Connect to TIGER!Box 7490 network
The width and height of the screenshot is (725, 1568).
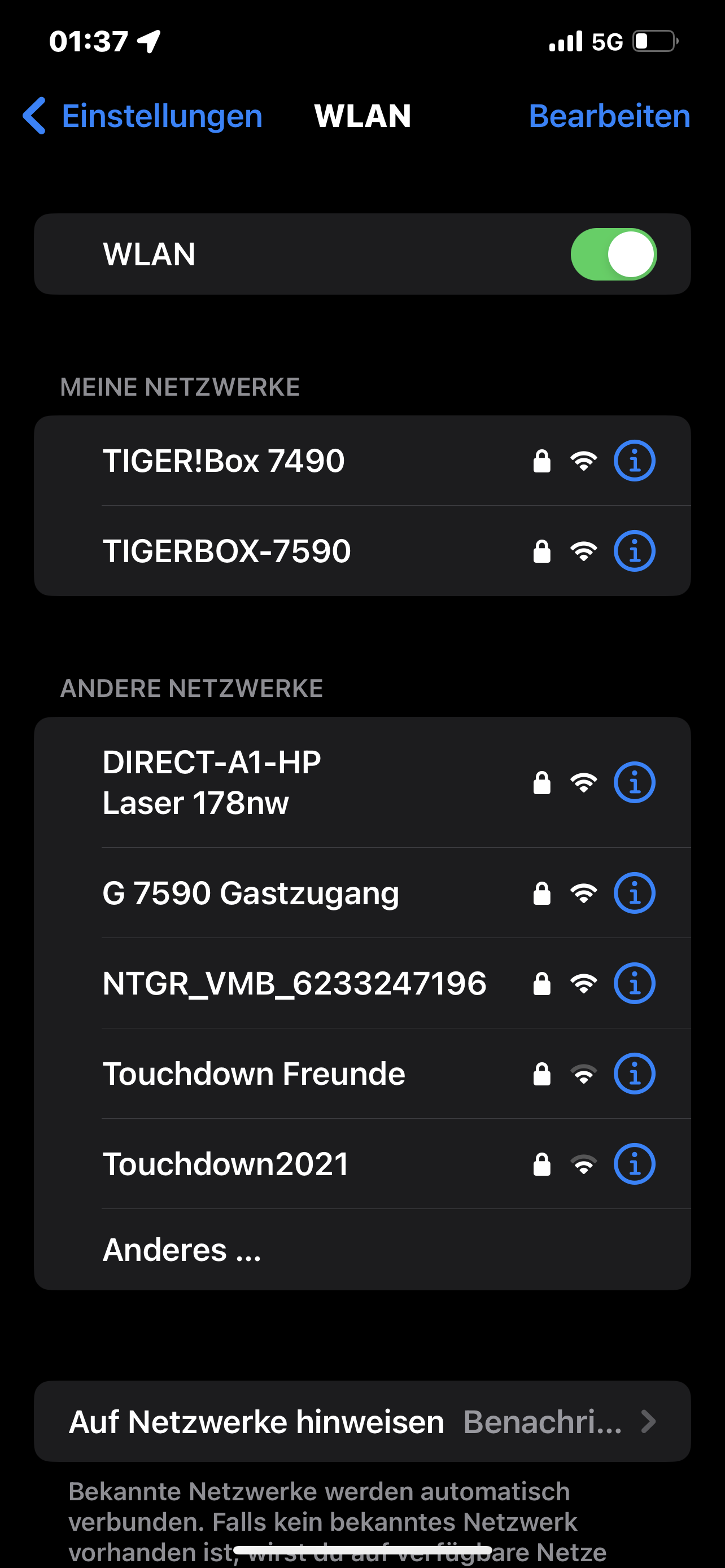224,461
